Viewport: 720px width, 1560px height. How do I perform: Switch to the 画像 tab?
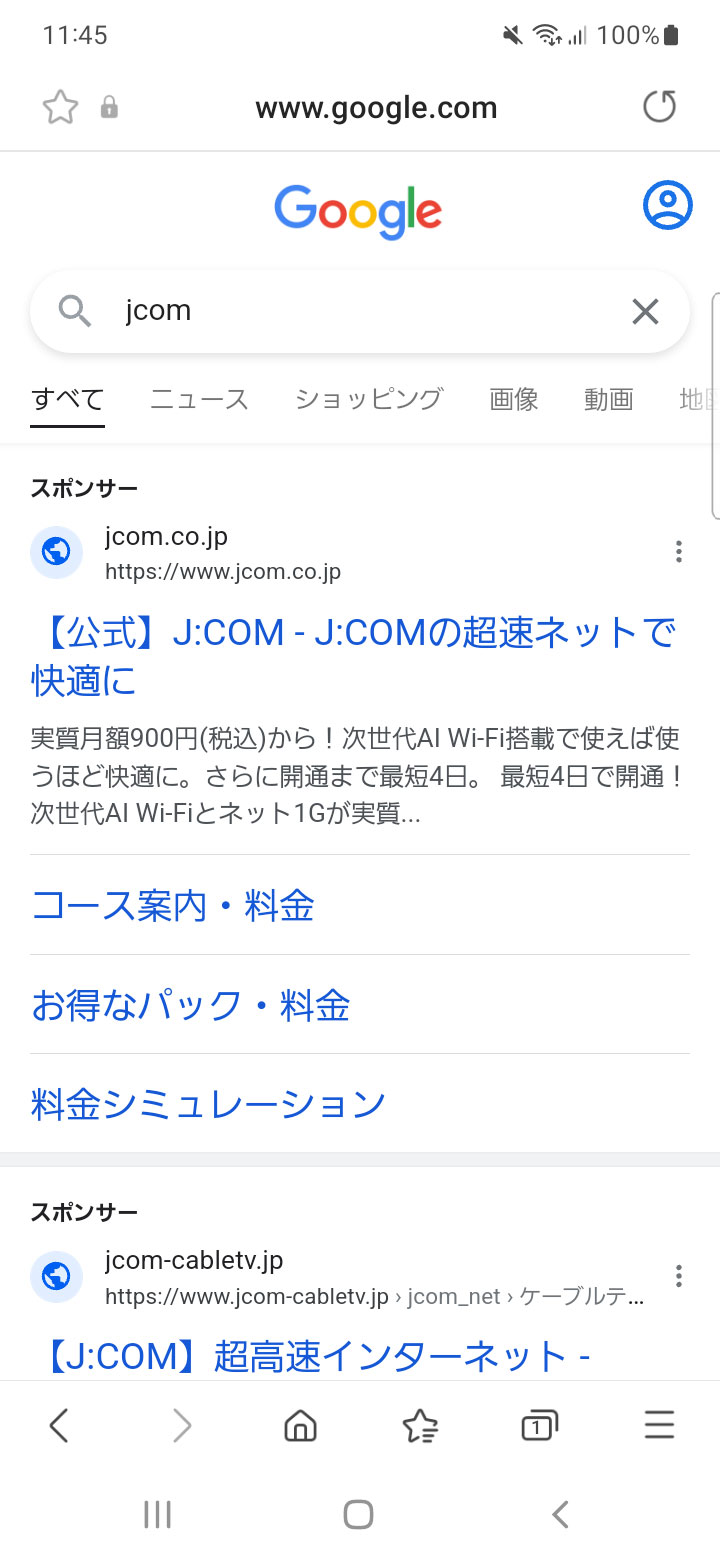(x=514, y=399)
